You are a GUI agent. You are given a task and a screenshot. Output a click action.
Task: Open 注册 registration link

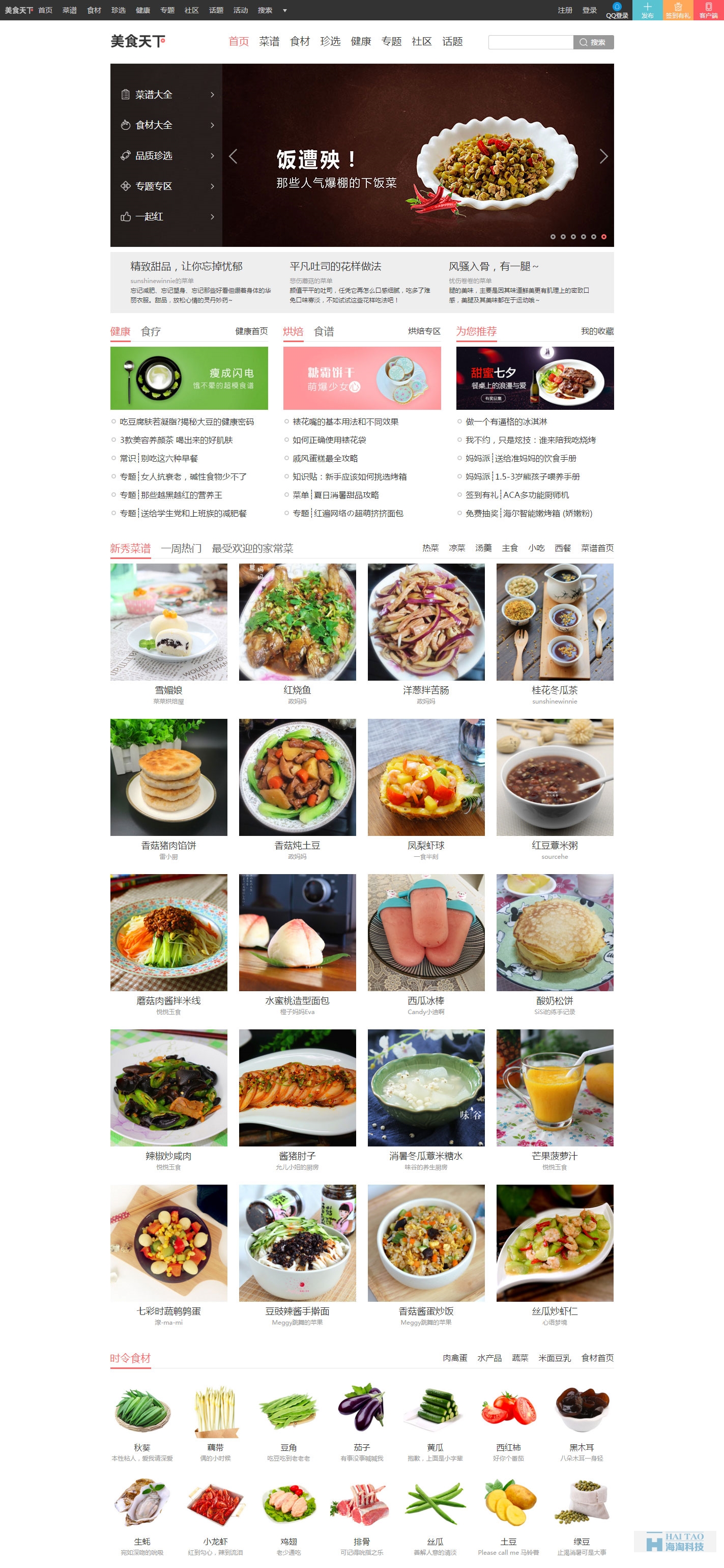(565, 10)
